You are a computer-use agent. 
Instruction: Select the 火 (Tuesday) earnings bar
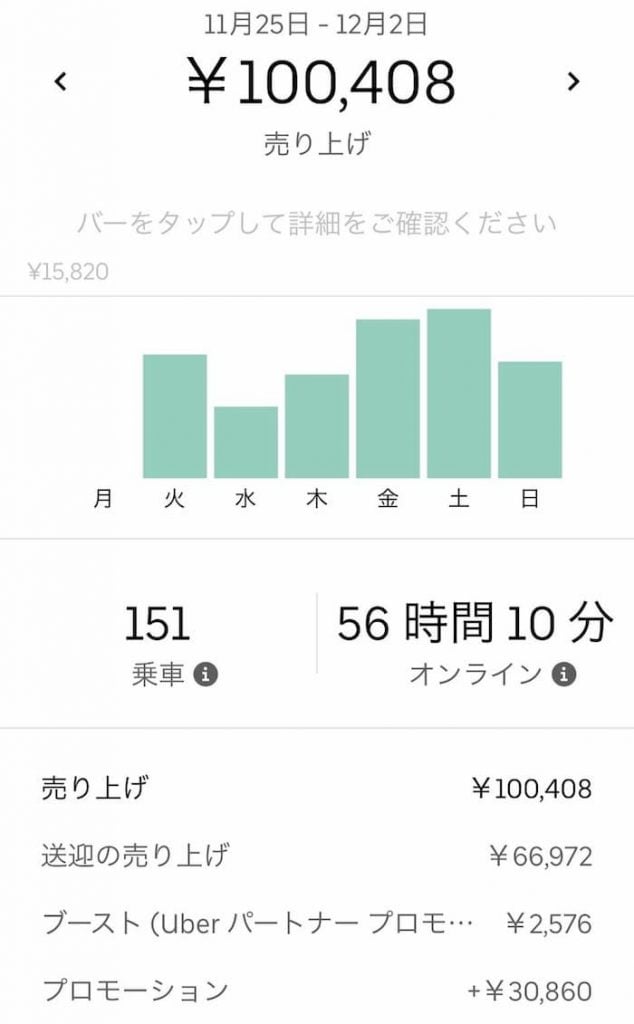175,416
